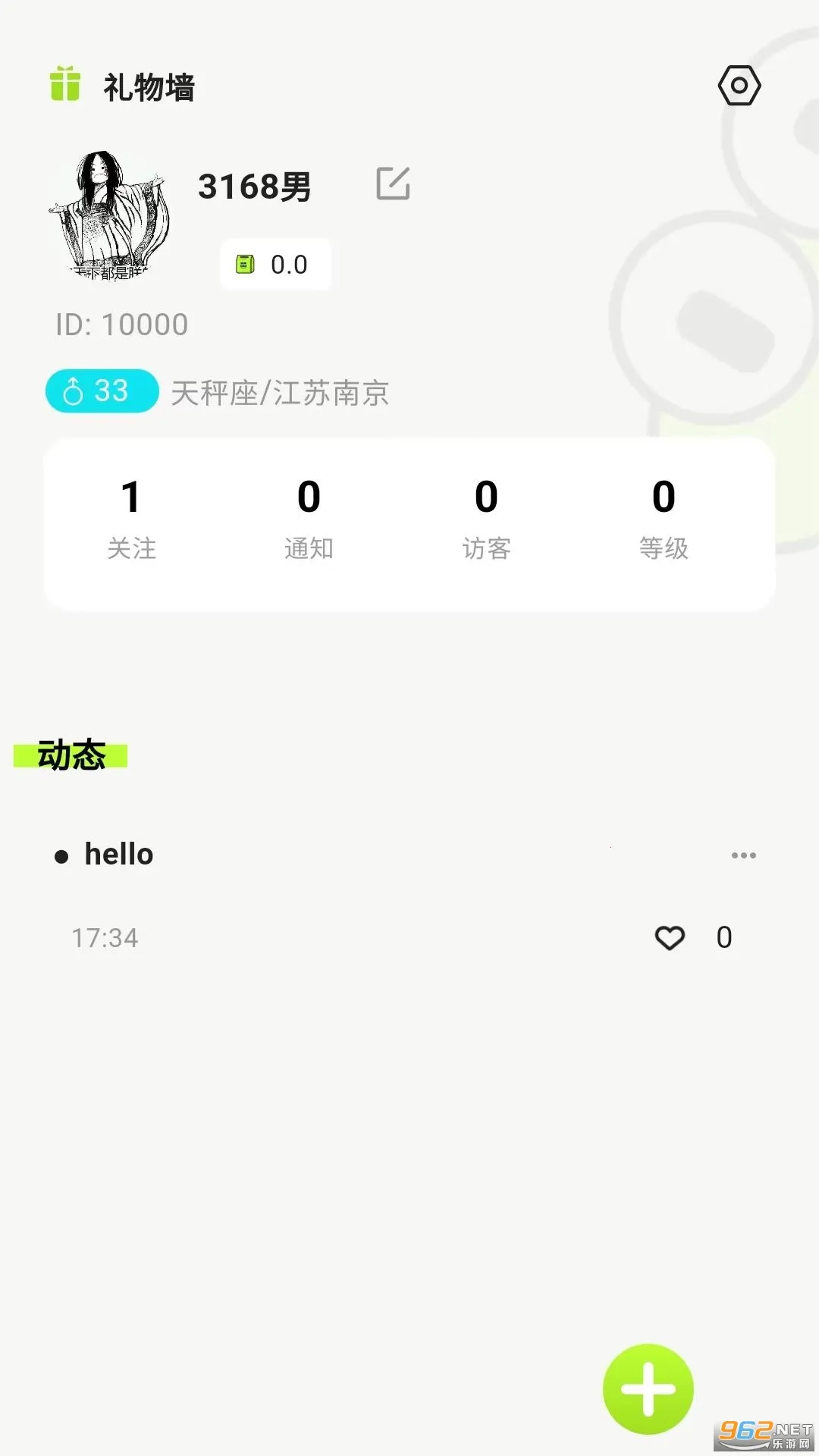The height and width of the screenshot is (1456, 819).
Task: Select the 动态 tab header
Action: click(x=70, y=755)
